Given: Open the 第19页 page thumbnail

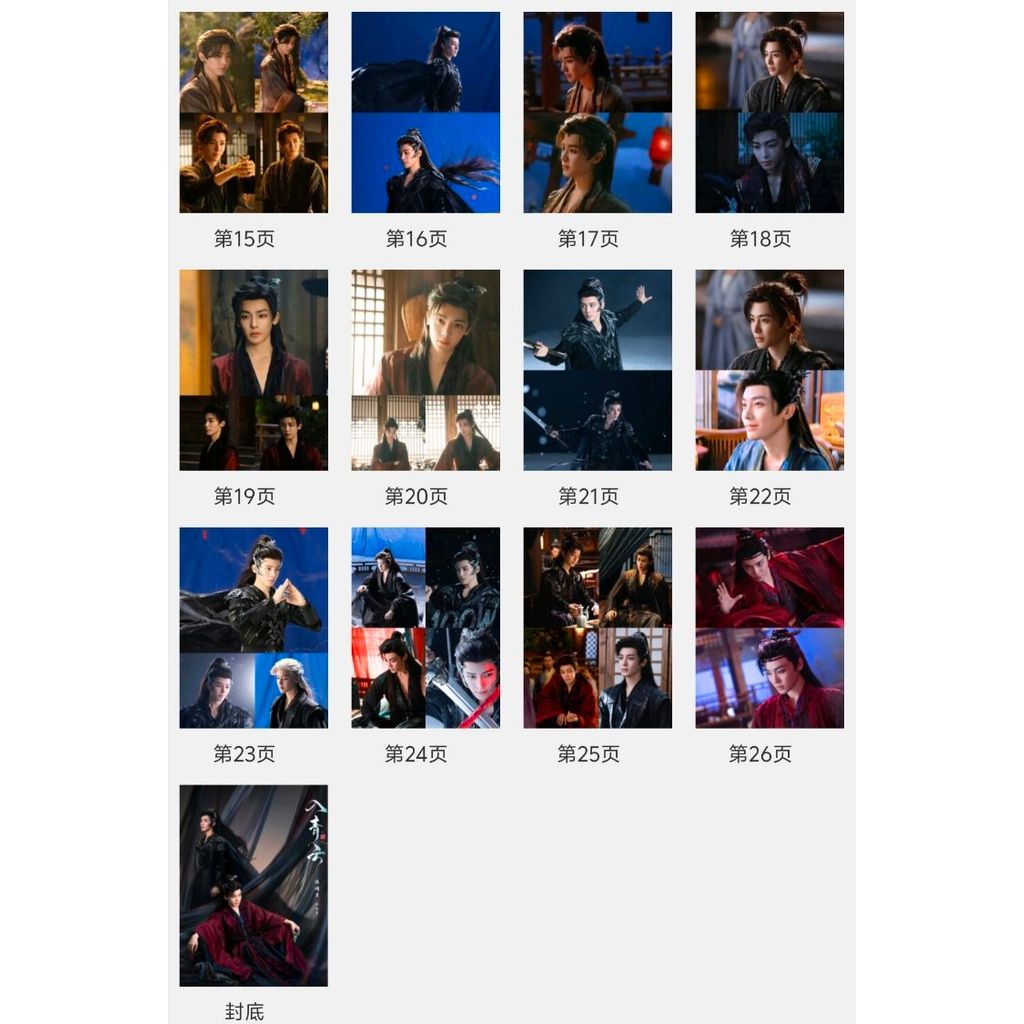Looking at the screenshot, I should [253, 370].
